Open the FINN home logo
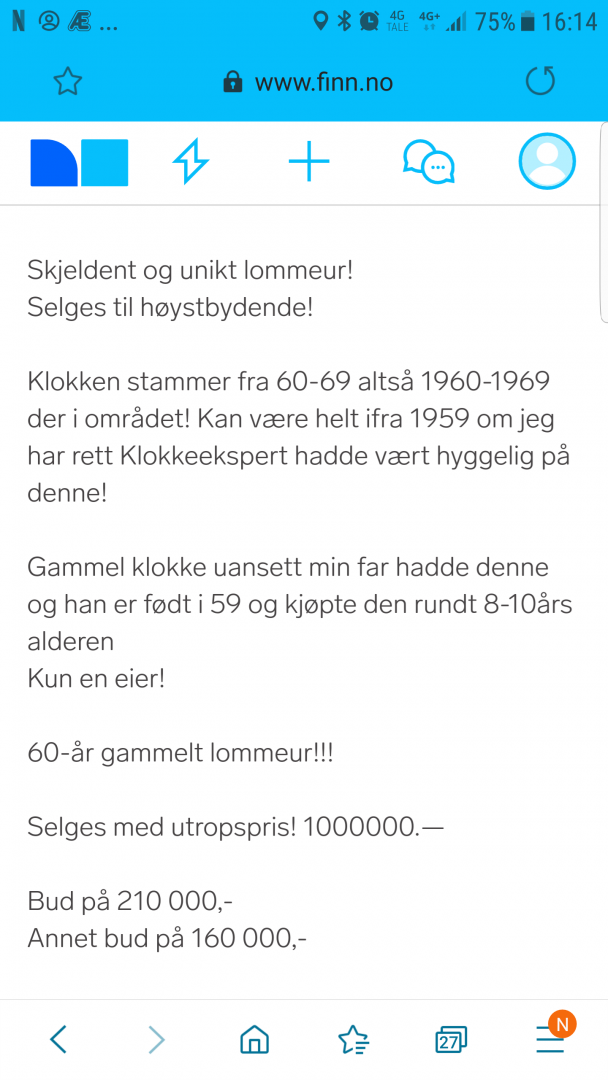The height and width of the screenshot is (1080, 608). point(79,162)
